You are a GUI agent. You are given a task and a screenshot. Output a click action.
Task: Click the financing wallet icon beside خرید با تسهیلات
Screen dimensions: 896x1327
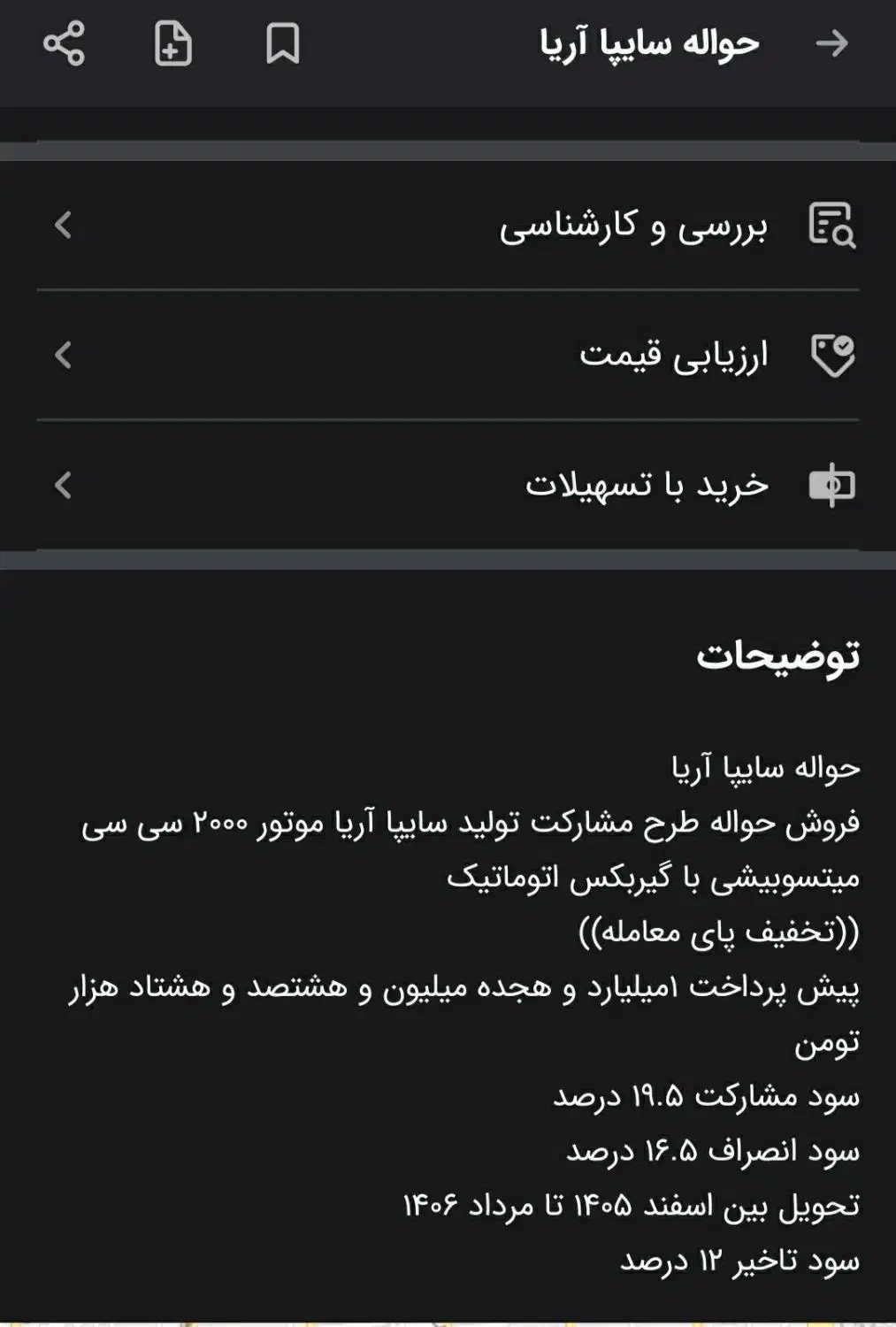(832, 484)
